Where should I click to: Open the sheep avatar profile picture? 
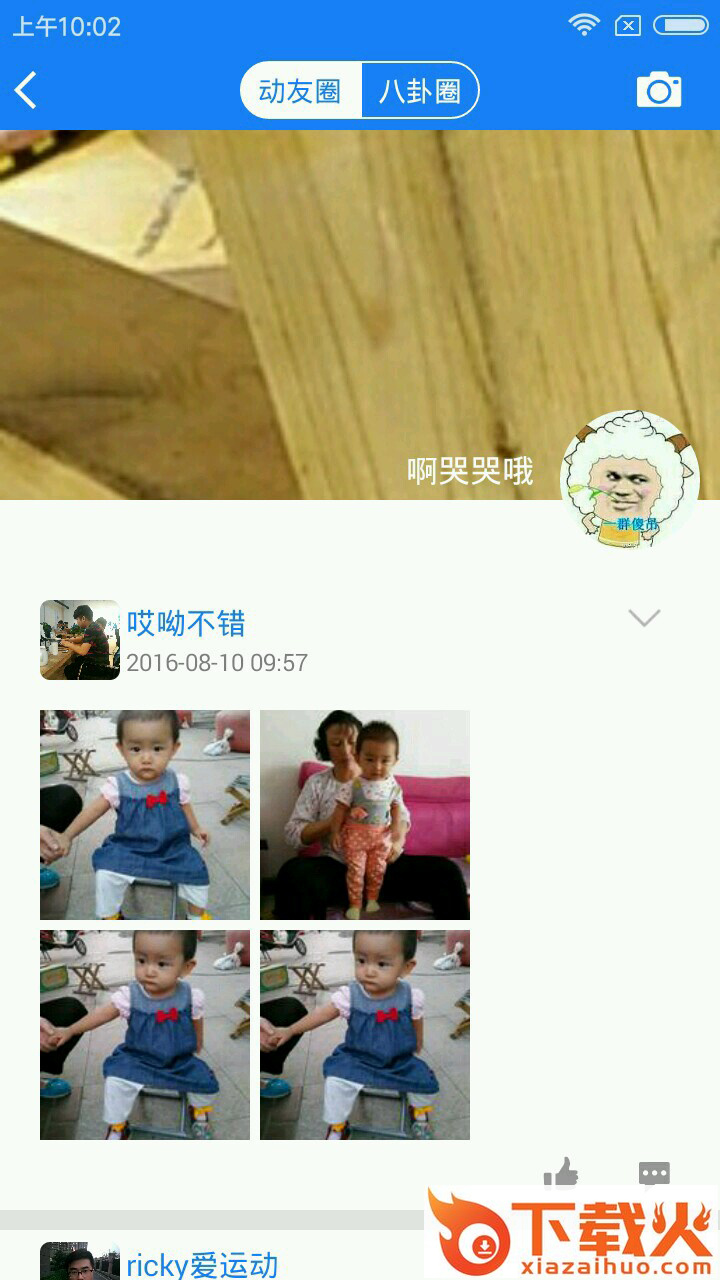pyautogui.click(x=629, y=478)
